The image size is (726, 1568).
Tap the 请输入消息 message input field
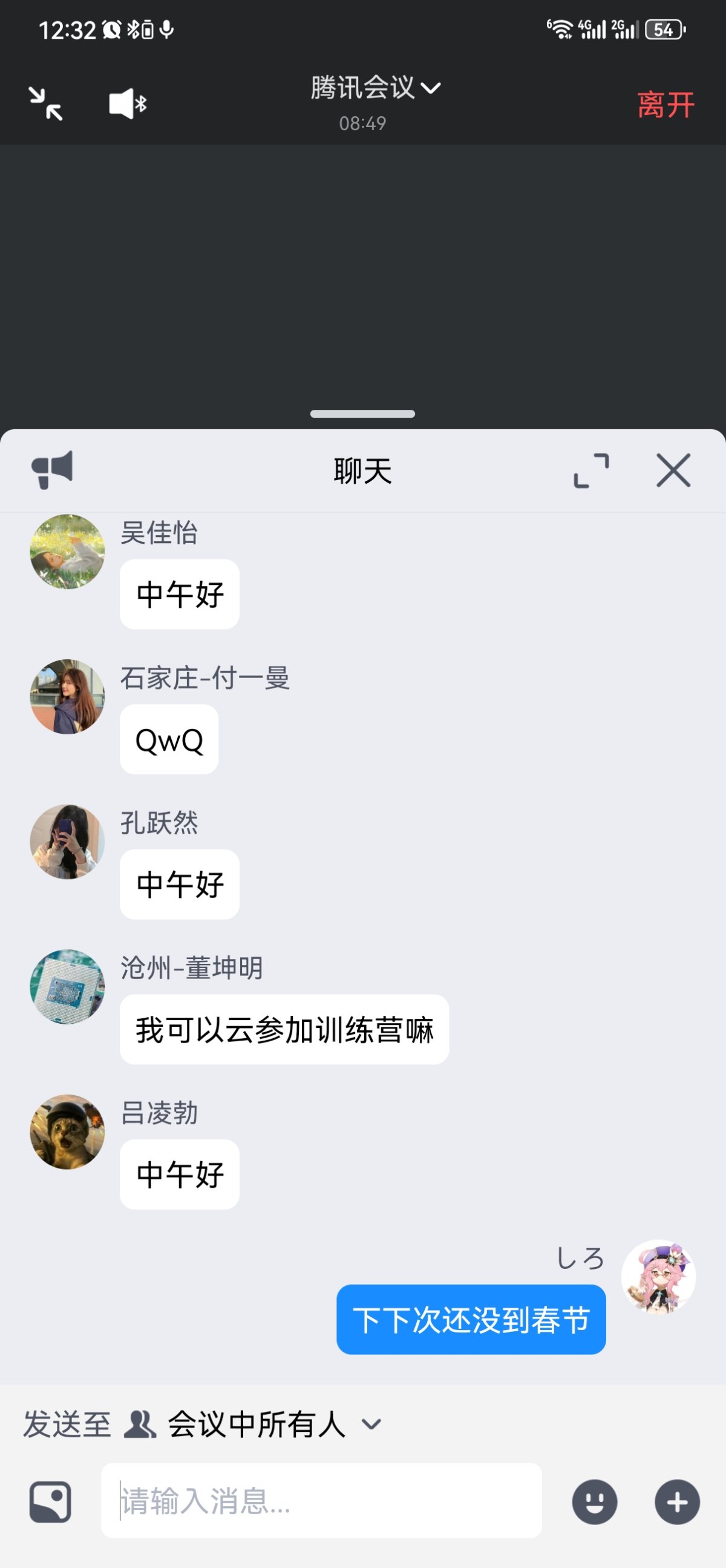[322, 1501]
